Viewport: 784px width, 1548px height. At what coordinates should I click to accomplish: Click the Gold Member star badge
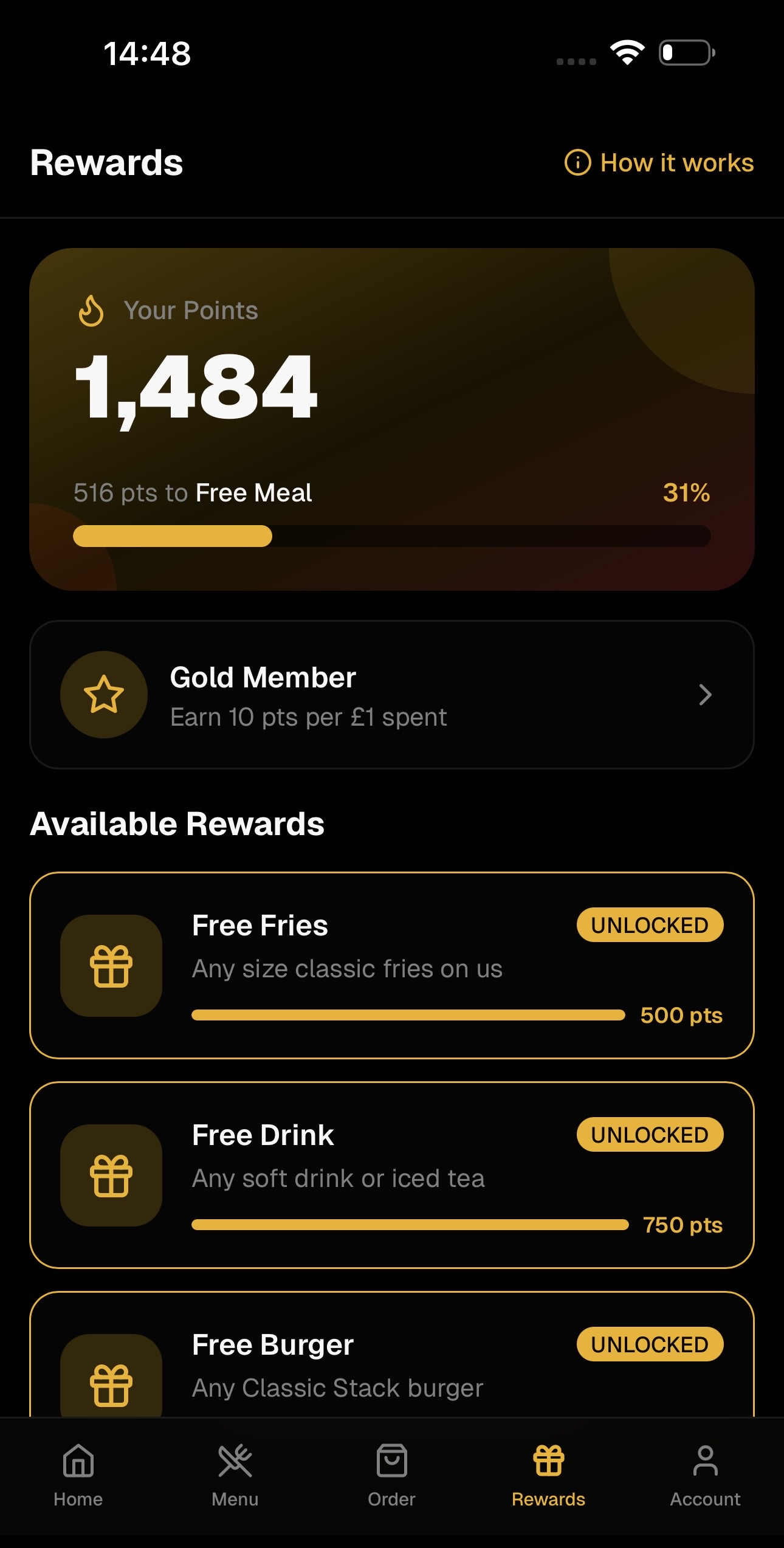[x=103, y=695]
